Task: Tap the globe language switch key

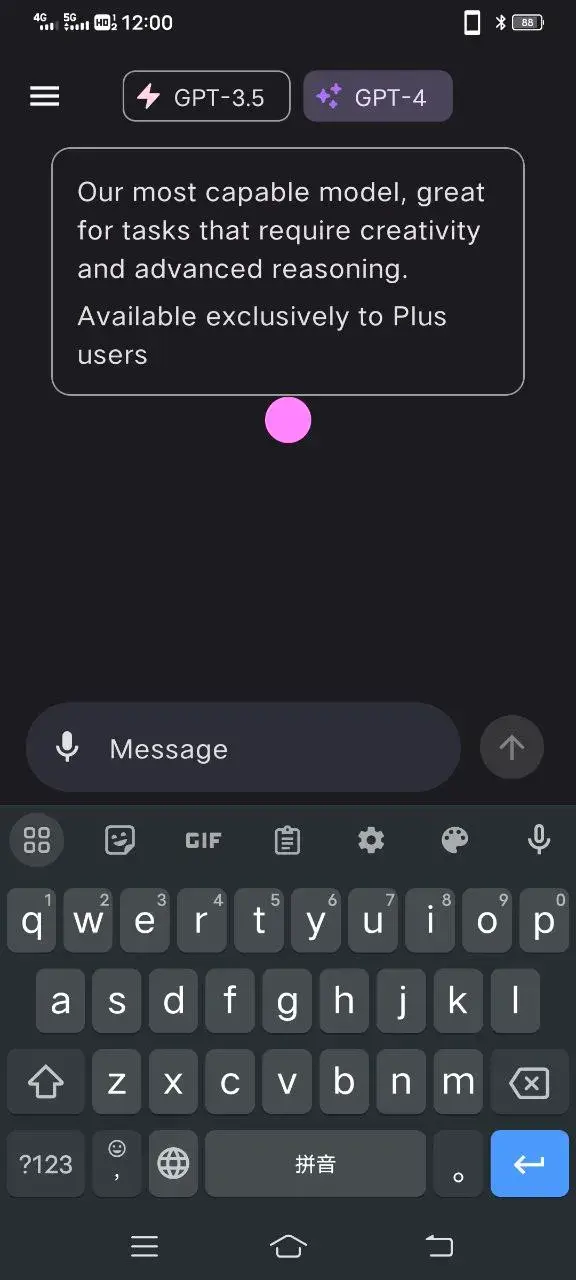Action: pos(174,1163)
